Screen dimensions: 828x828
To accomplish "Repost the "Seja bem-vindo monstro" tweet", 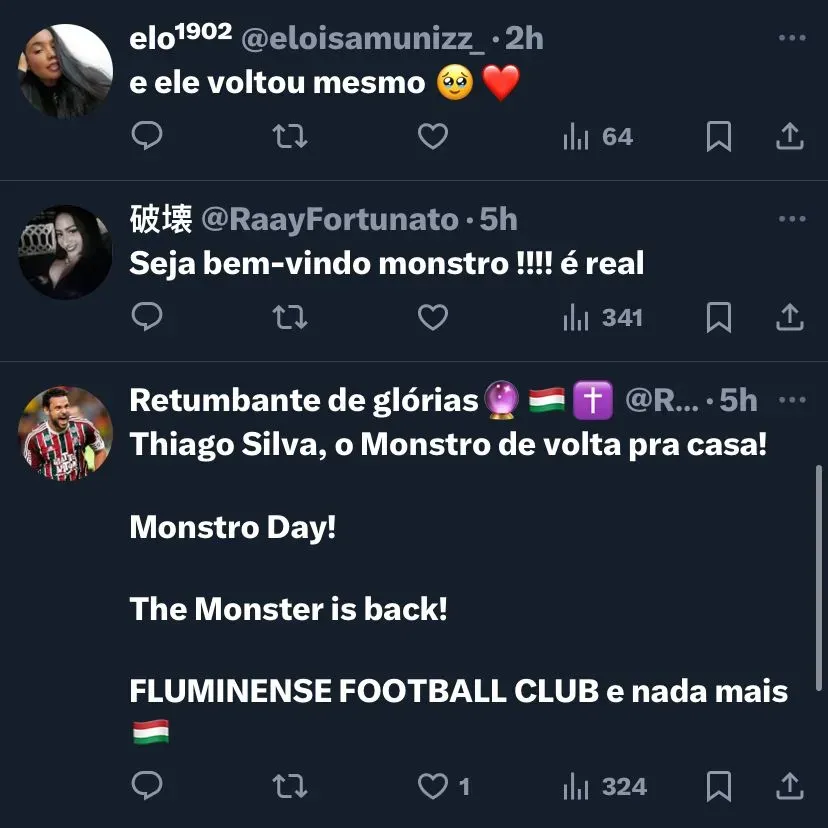I will [290, 318].
